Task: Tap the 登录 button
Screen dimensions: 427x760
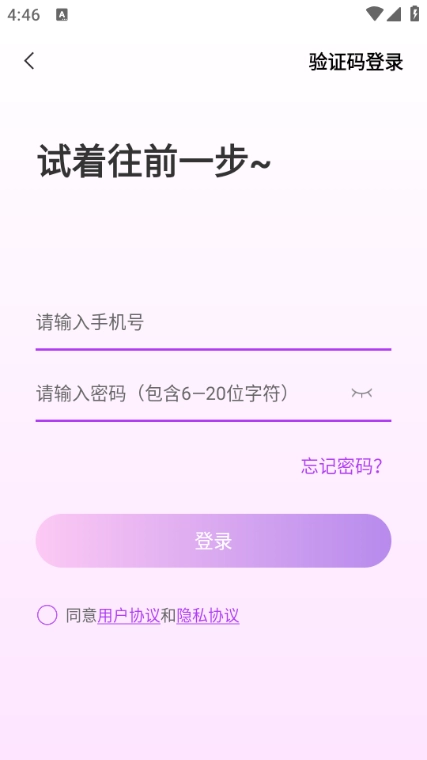Action: pyautogui.click(x=213, y=540)
